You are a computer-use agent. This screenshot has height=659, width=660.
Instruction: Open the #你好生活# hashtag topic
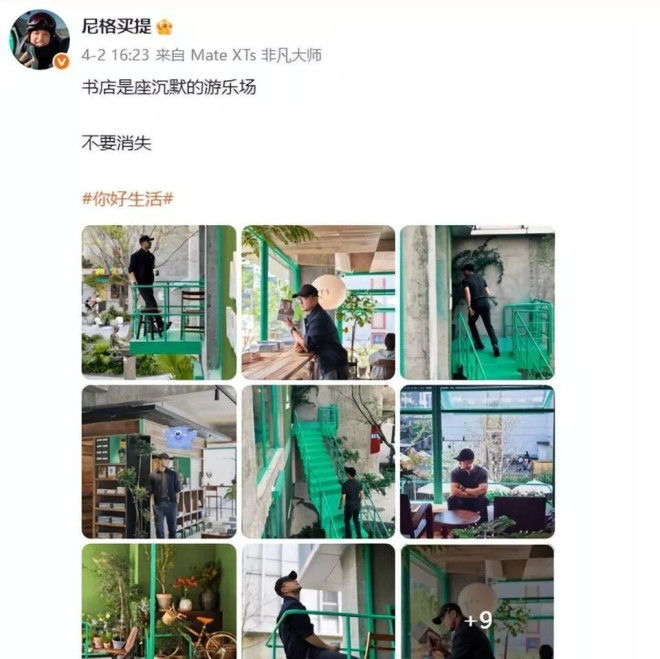[127, 198]
